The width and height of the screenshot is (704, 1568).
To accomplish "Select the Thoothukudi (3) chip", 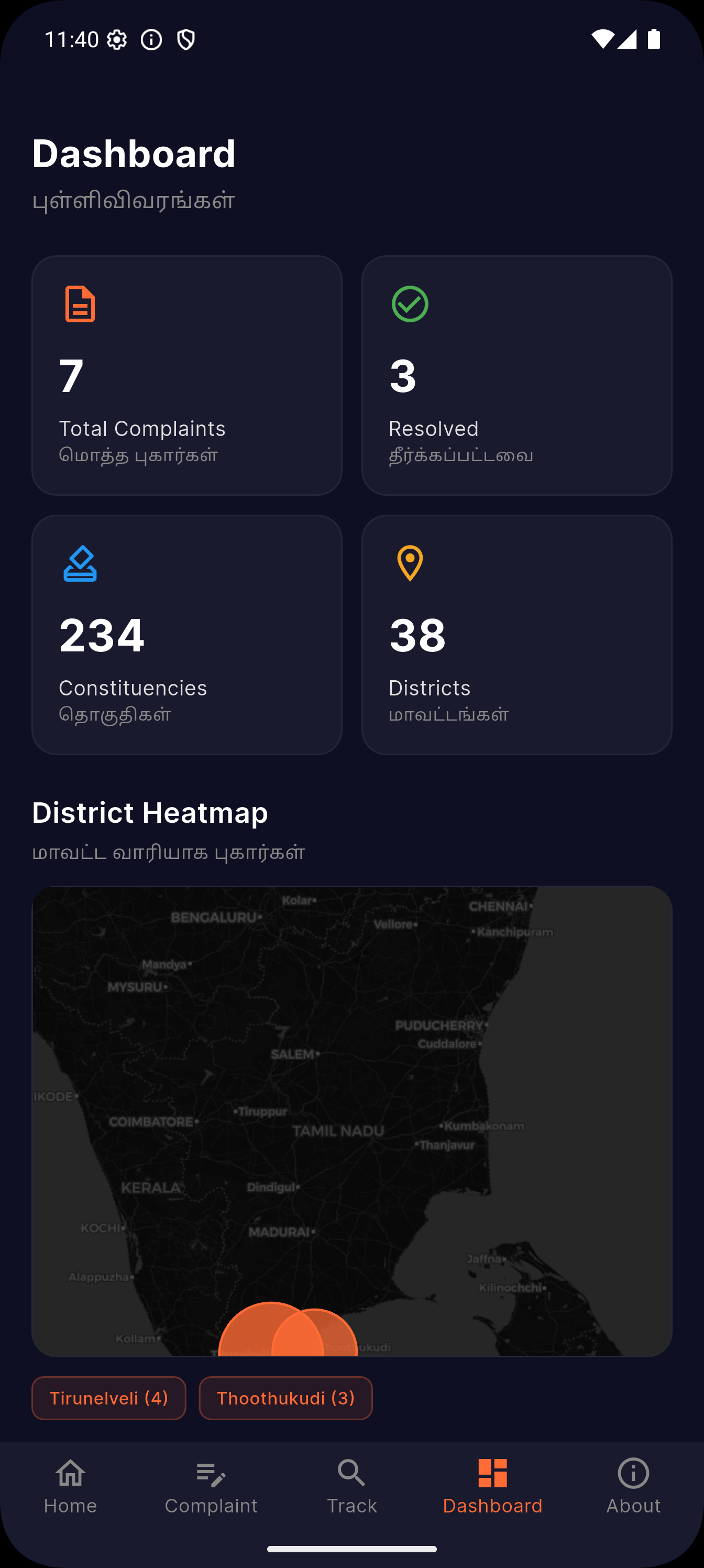I will pos(285,1398).
